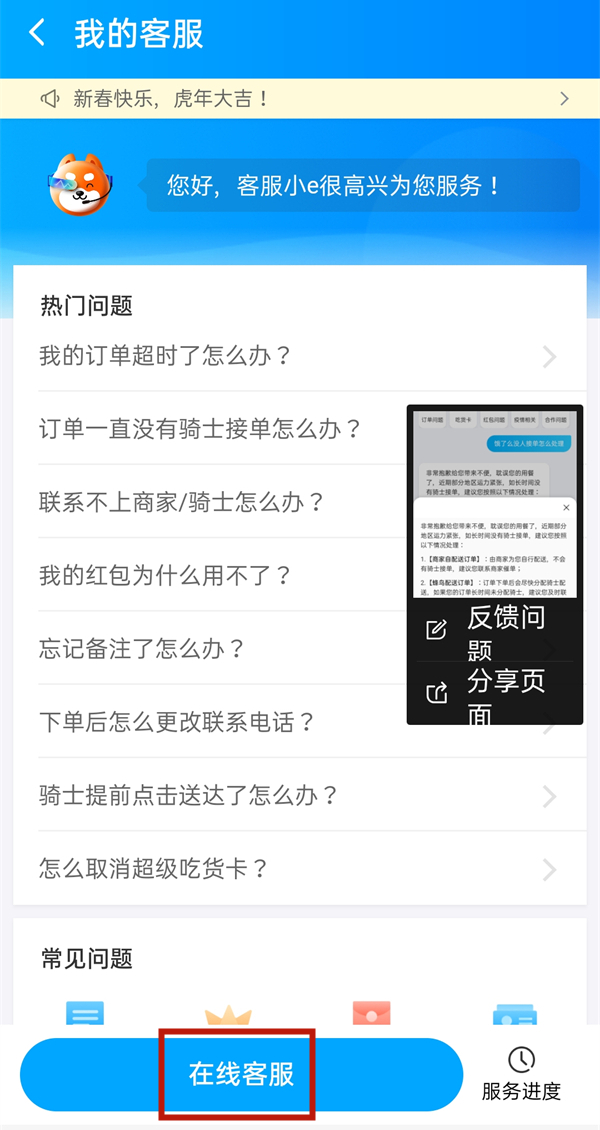Viewport: 600px width, 1130px height.
Task: Tap 反馈问题 in screenshot popup
Action: (494, 631)
